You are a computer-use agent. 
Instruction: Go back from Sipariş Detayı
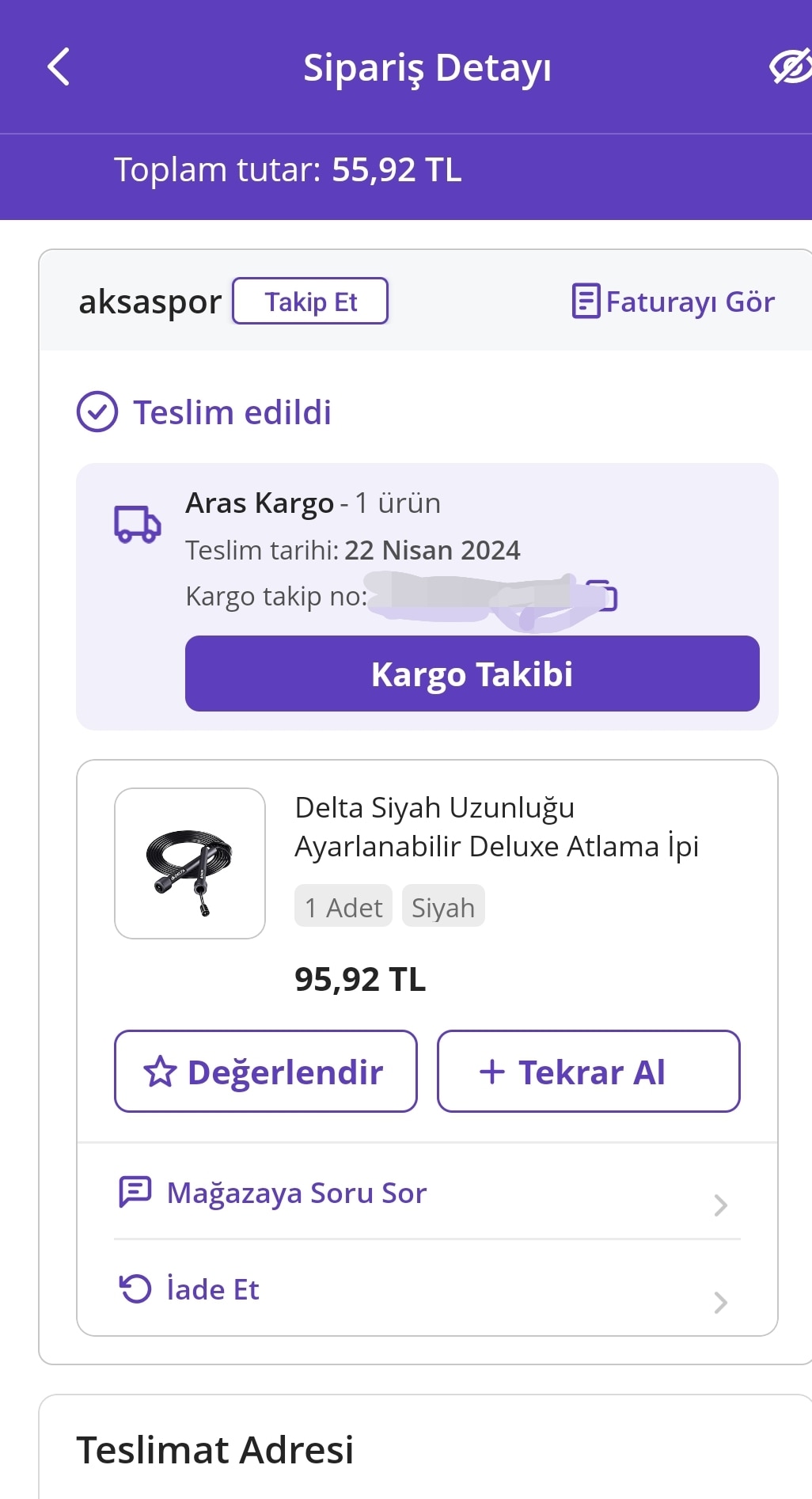click(59, 66)
